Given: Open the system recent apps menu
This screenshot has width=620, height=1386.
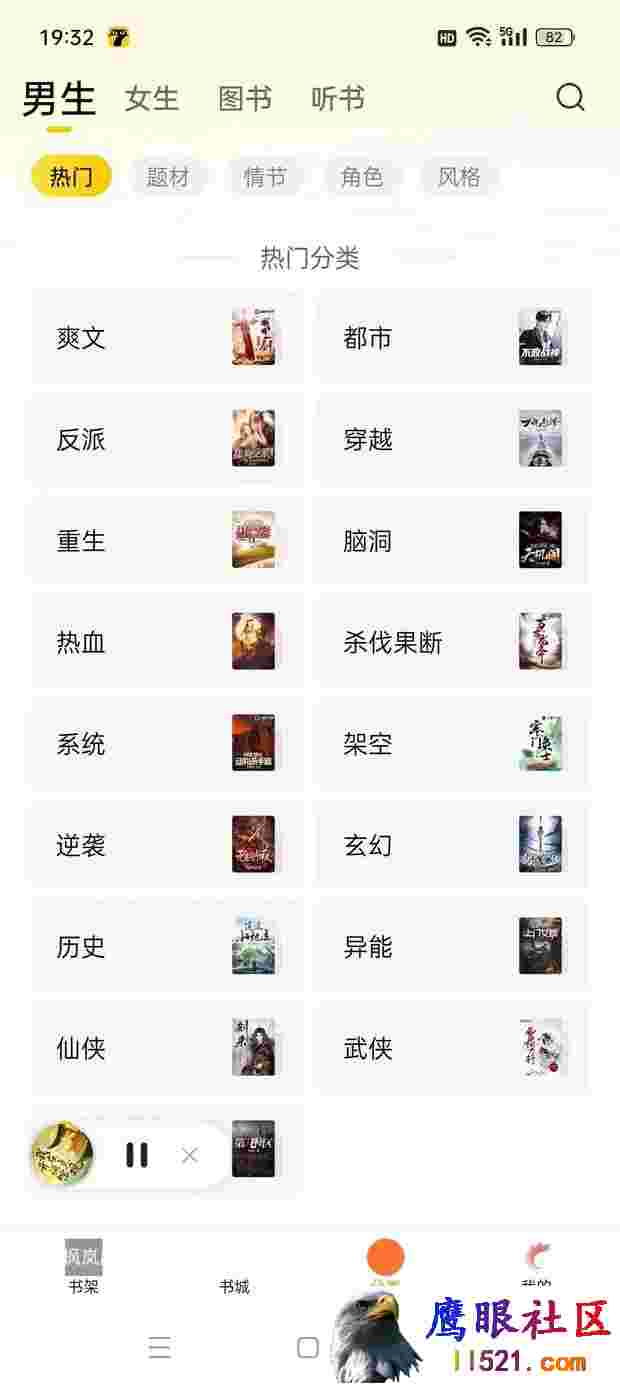Looking at the screenshot, I should pos(160,1347).
